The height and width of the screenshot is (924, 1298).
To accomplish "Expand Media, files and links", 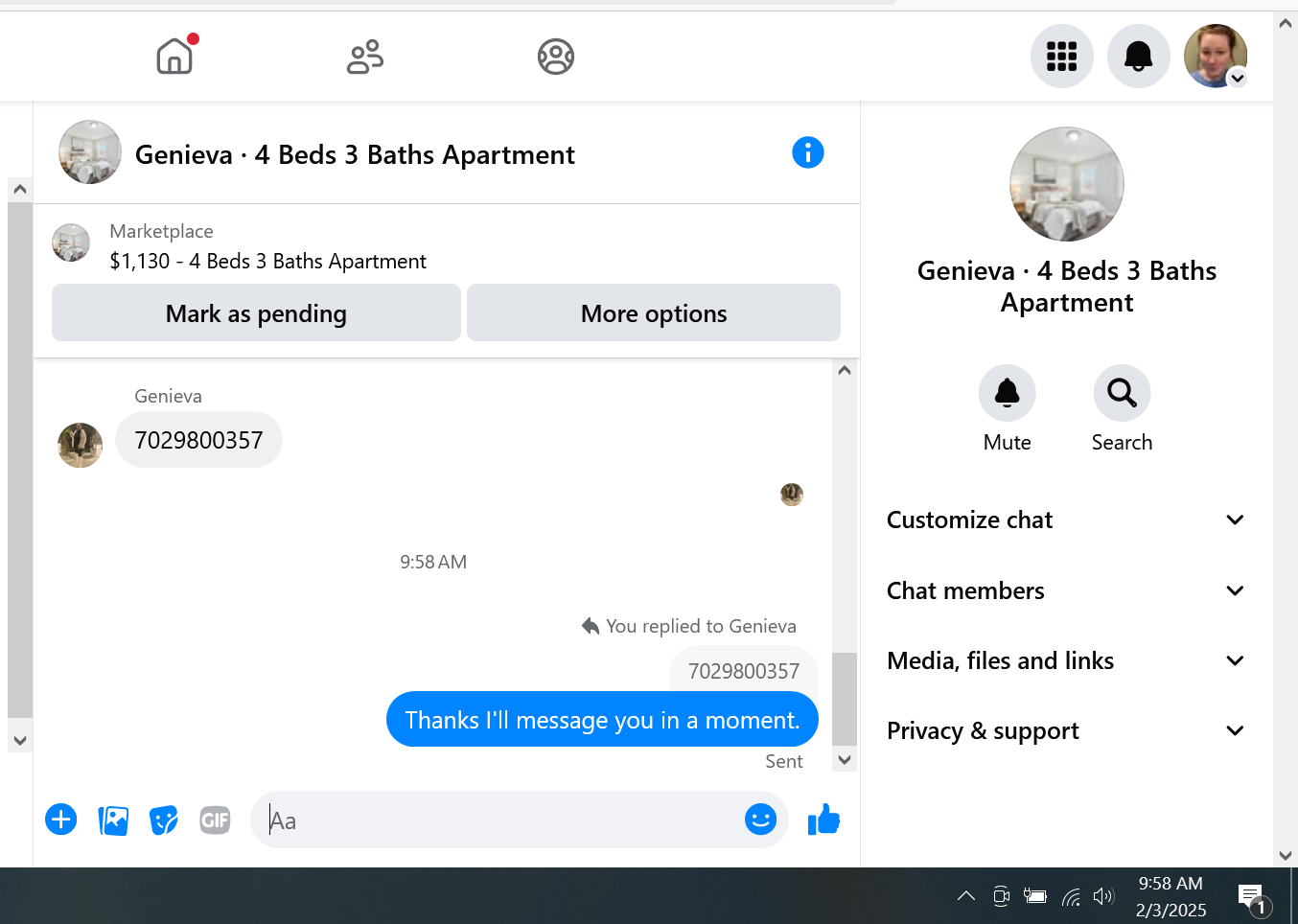I will click(x=1066, y=660).
